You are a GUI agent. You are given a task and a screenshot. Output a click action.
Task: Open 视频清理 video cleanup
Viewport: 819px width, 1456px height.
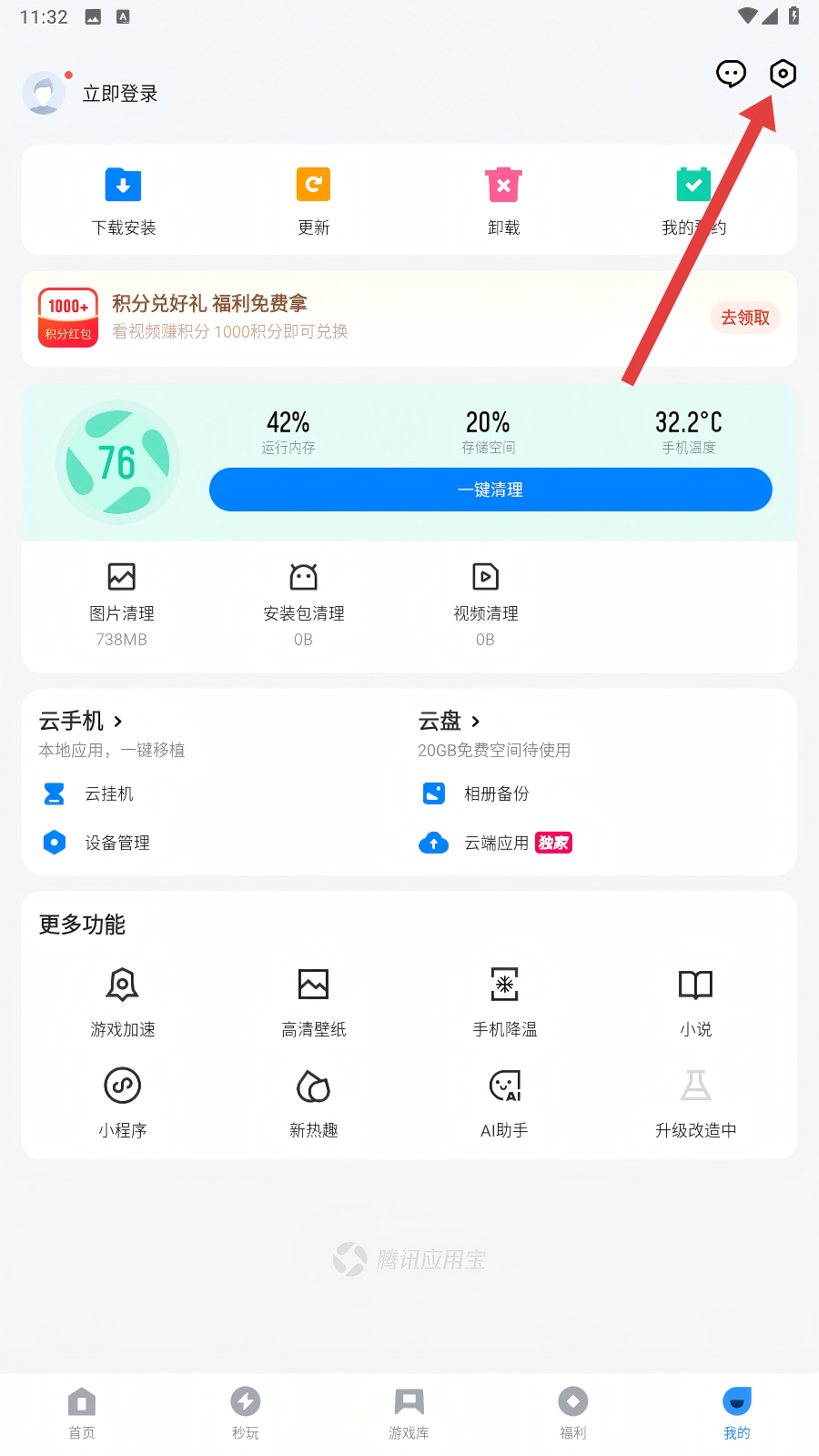pyautogui.click(x=485, y=602)
